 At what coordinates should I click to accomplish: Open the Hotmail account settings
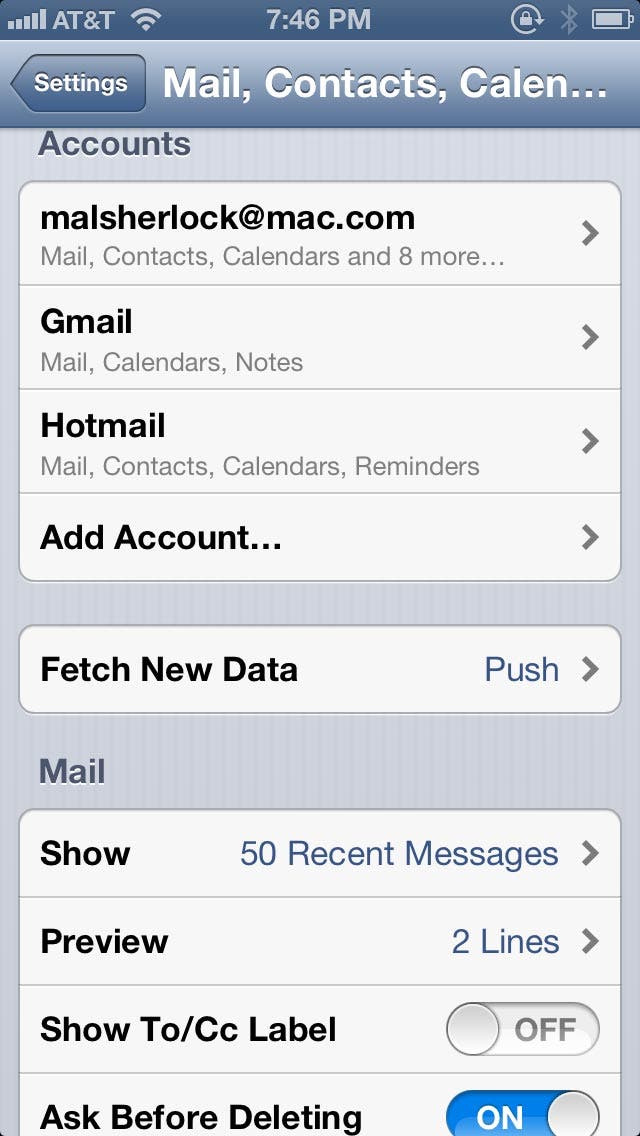(320, 440)
